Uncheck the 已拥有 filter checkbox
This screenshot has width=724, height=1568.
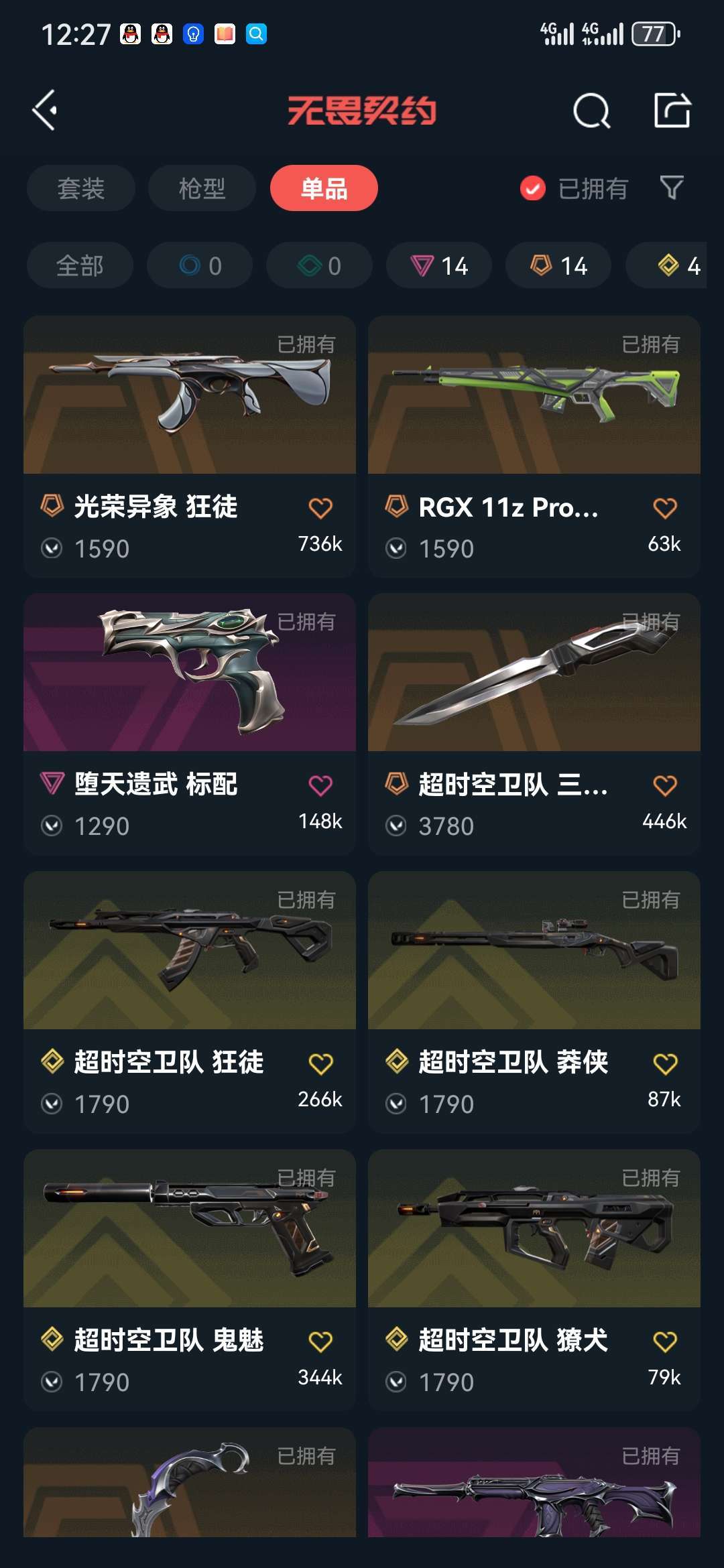click(533, 188)
